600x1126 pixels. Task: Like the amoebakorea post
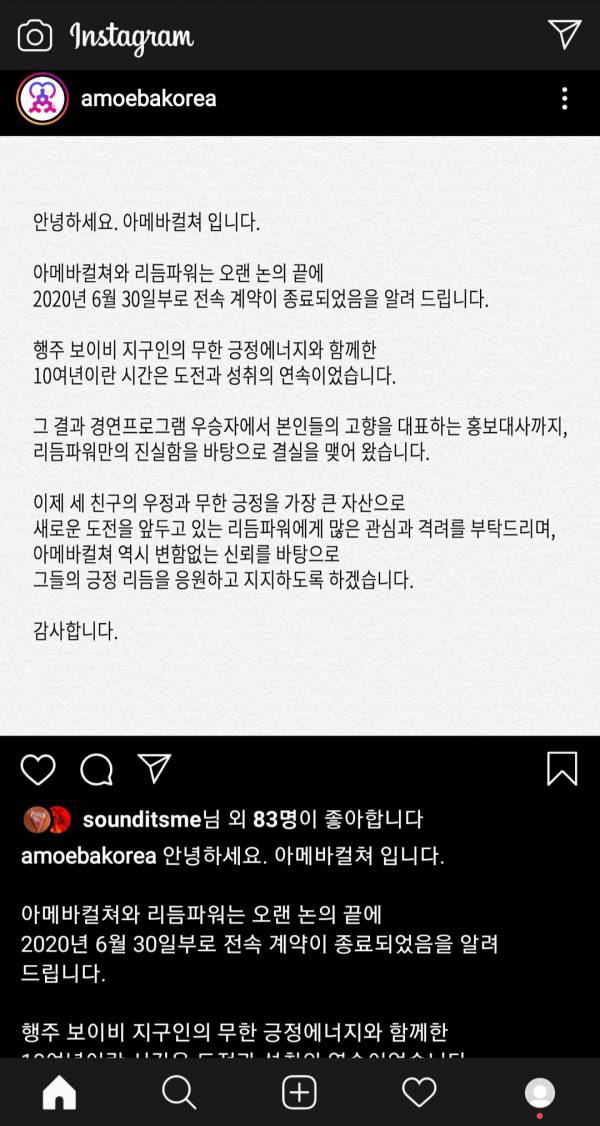coord(38,769)
